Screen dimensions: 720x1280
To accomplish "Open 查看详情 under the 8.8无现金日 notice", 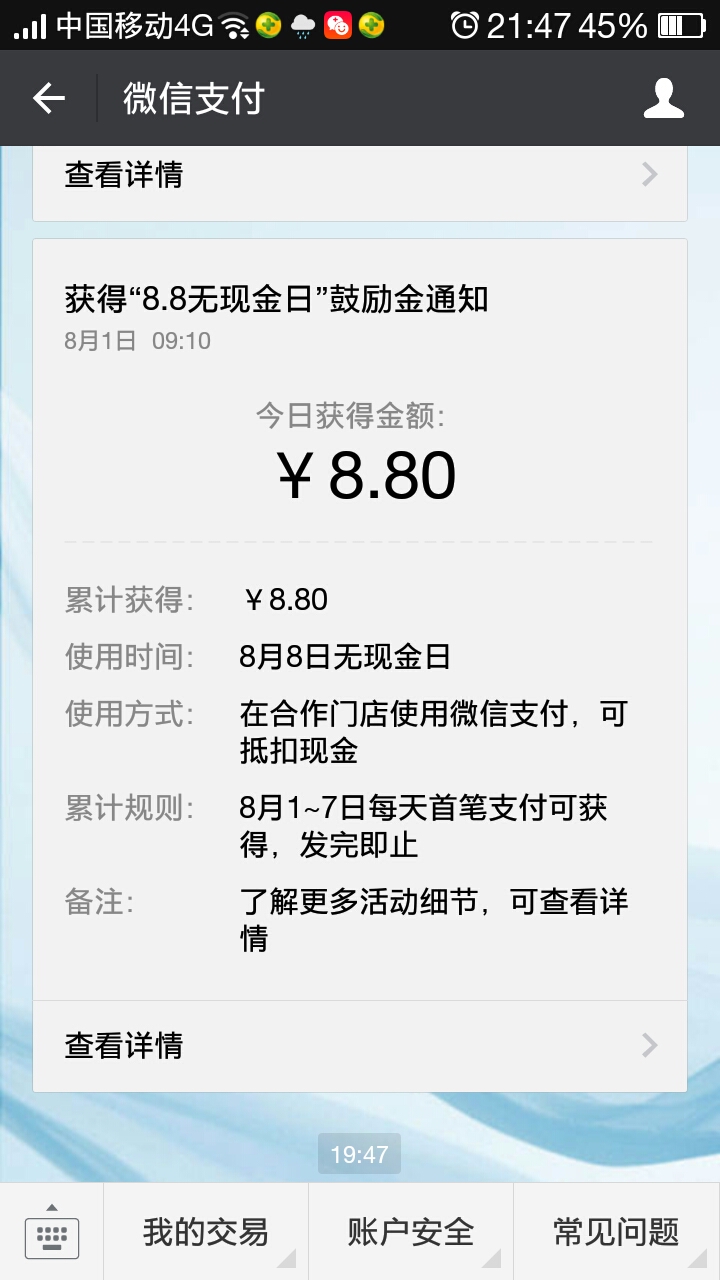I will [x=360, y=1046].
